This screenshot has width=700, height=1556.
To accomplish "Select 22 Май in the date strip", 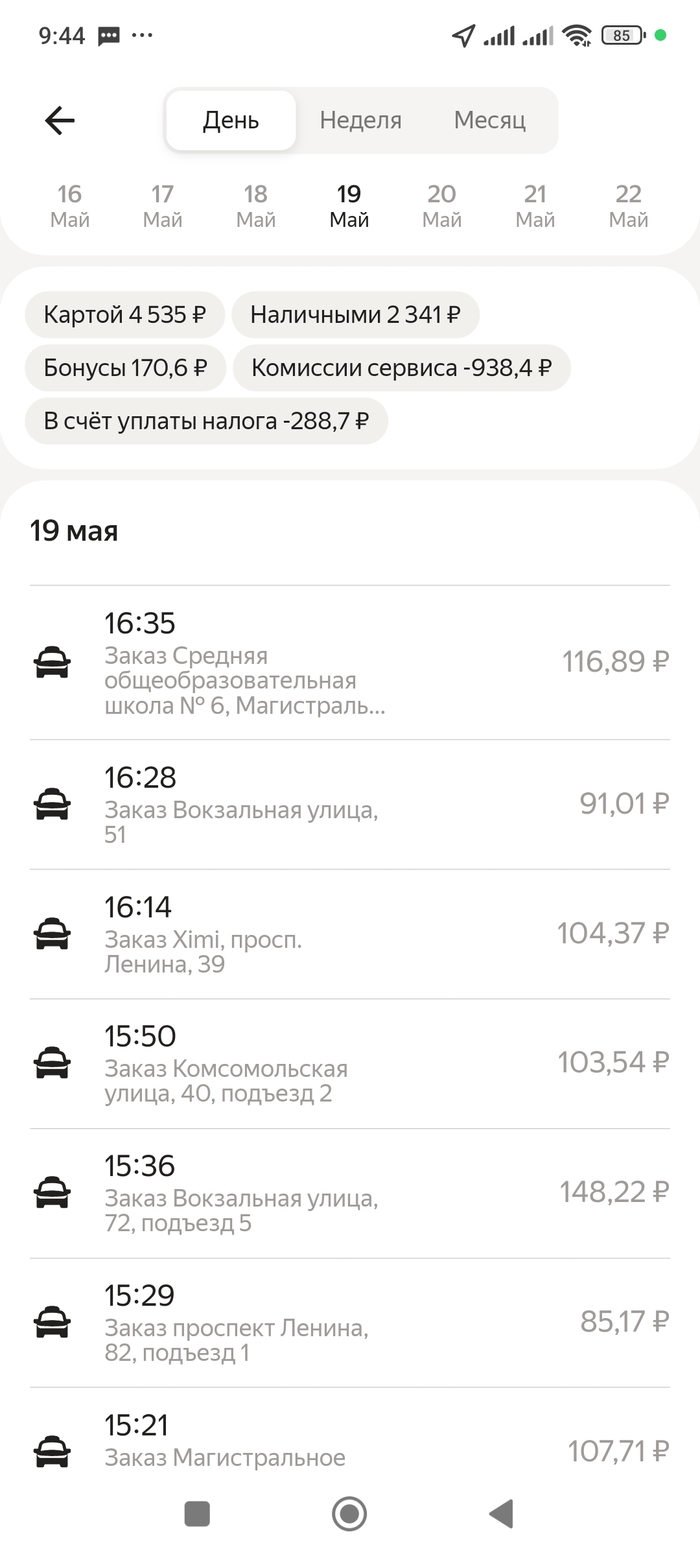I will pos(628,206).
